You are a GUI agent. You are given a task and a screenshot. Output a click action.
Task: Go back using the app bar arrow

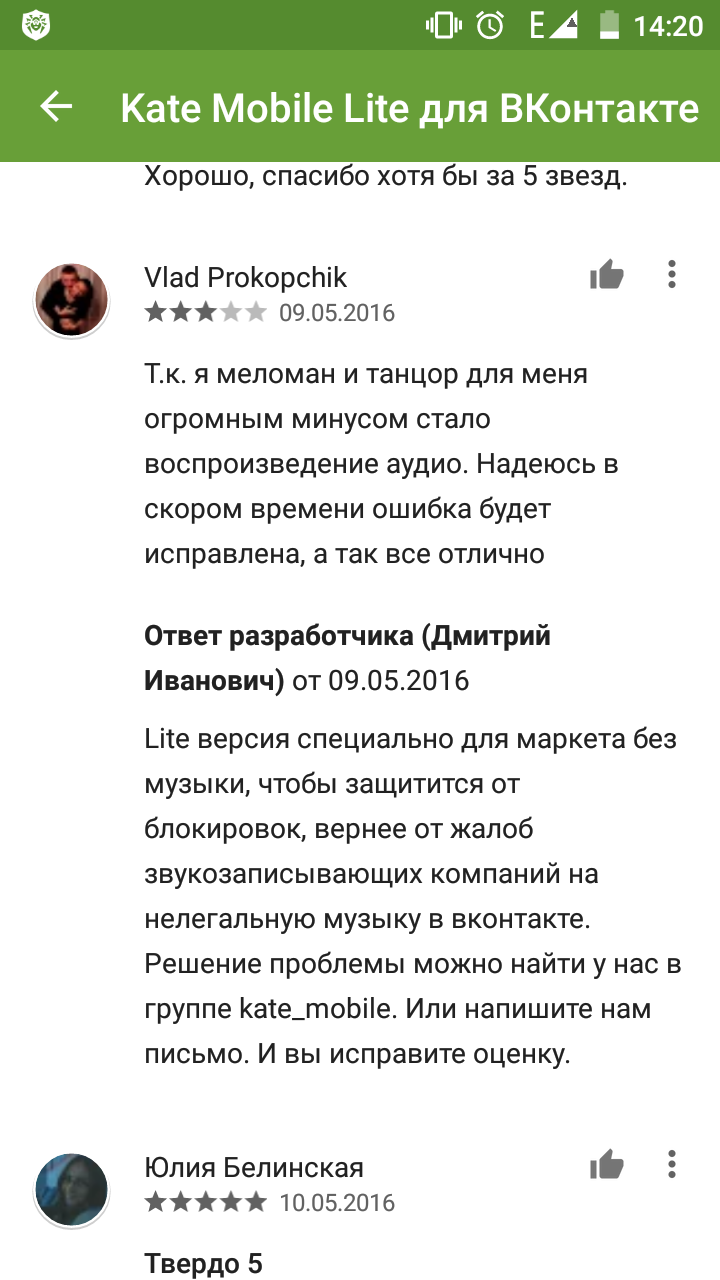tap(56, 107)
